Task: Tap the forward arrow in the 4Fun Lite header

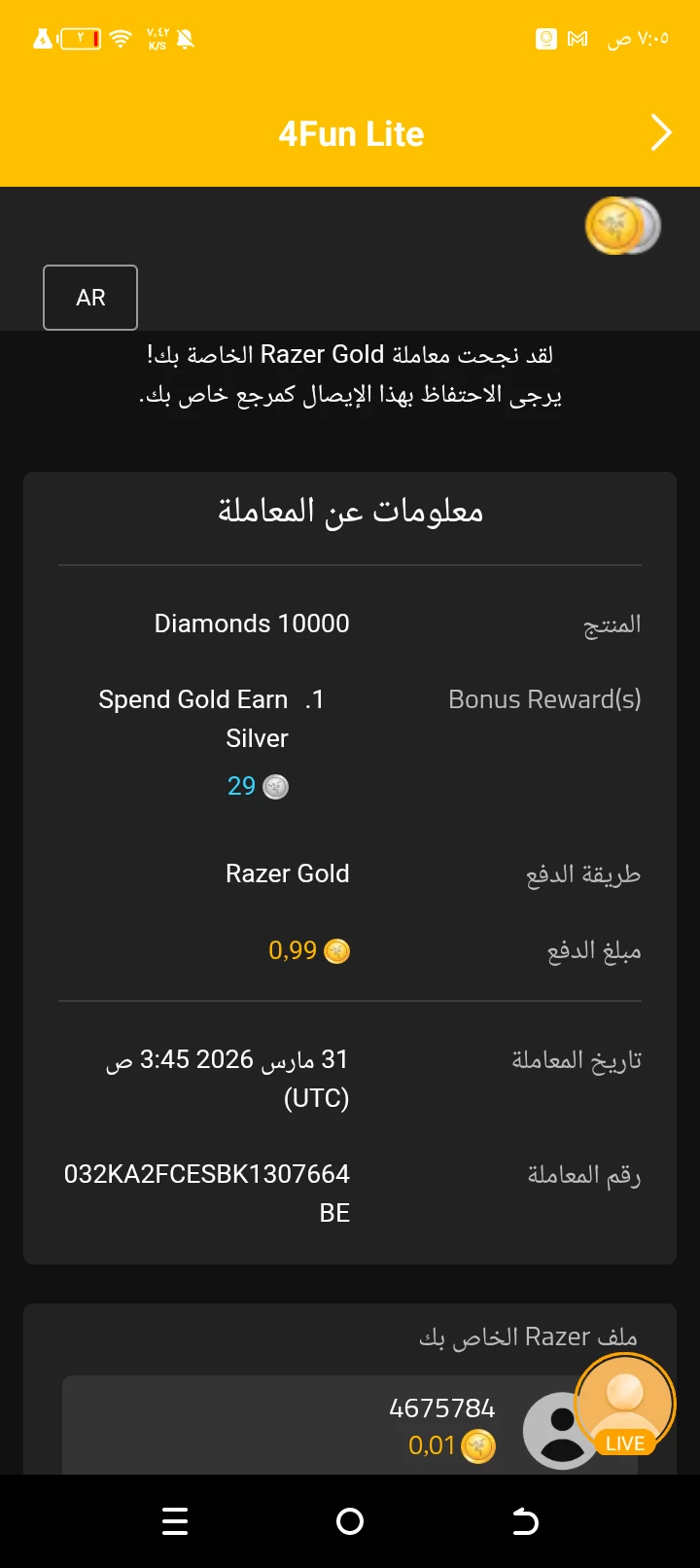Action: (x=661, y=133)
